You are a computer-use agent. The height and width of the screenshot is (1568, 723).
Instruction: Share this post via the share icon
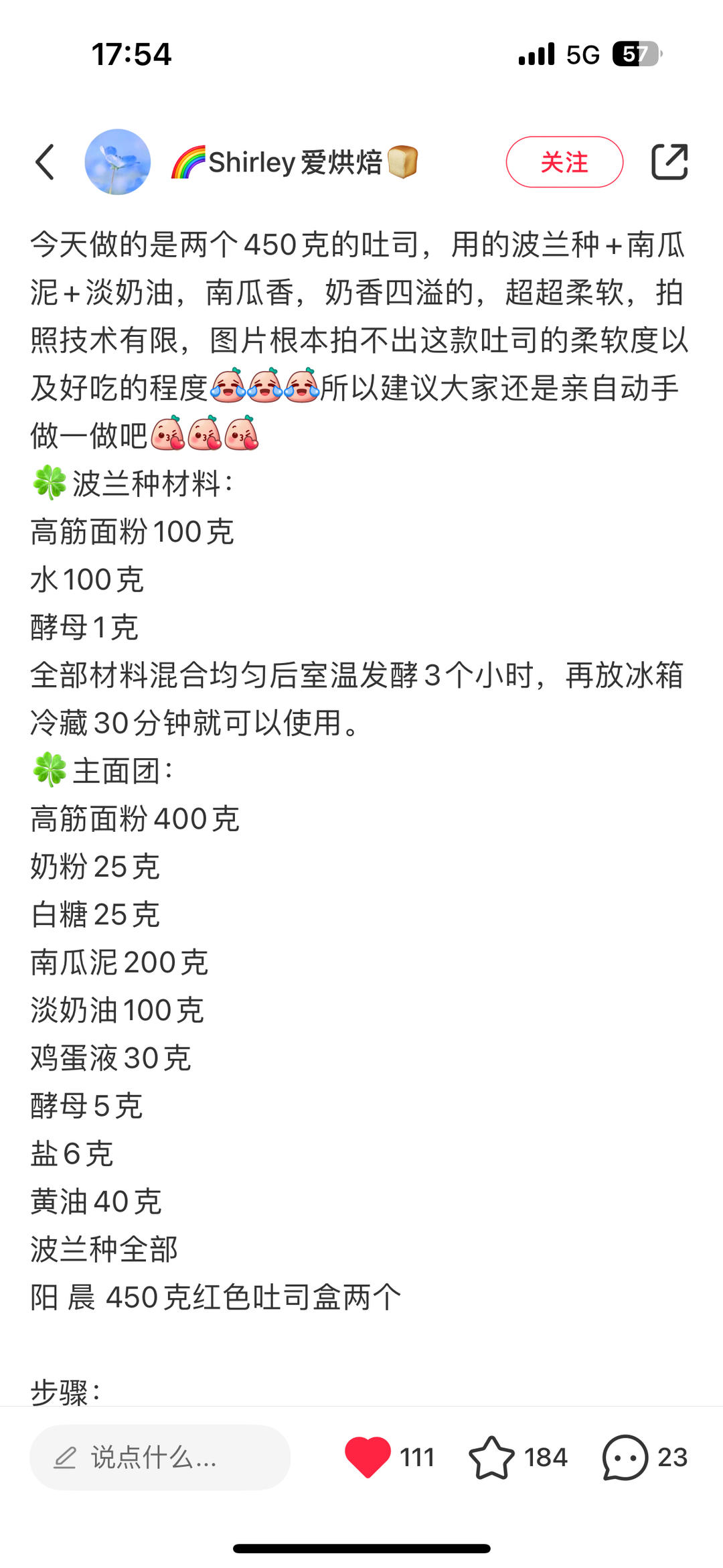click(x=670, y=162)
